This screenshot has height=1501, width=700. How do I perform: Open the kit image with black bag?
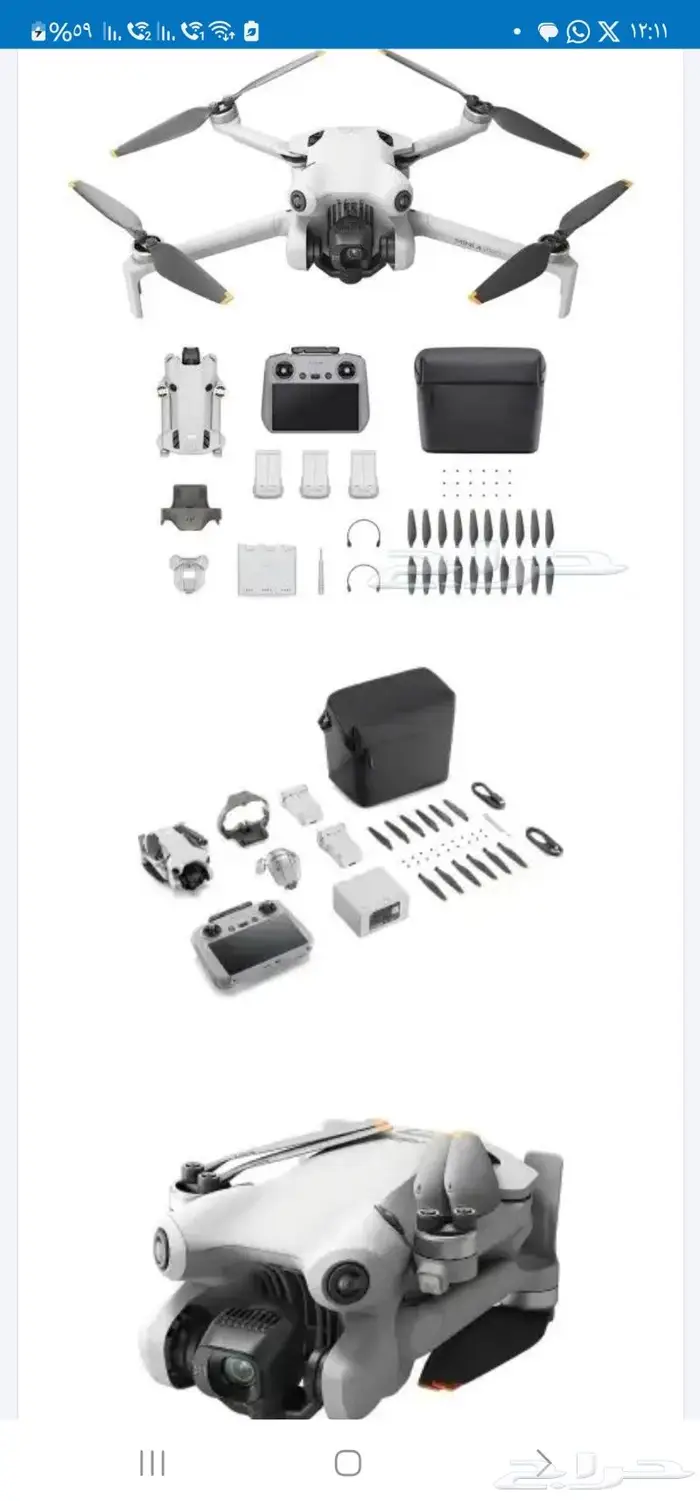(x=350, y=830)
